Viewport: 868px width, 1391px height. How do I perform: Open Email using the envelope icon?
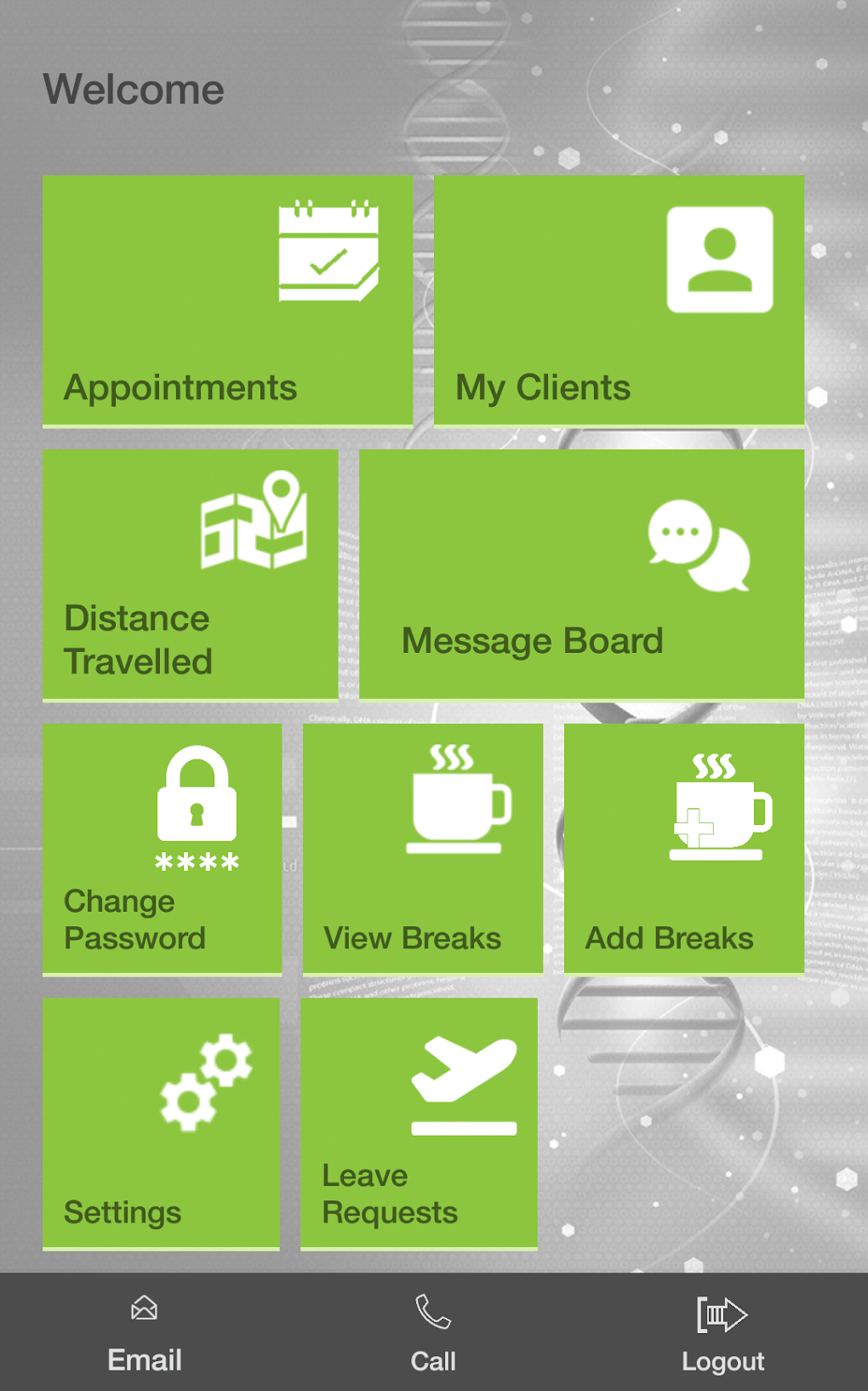(x=144, y=1308)
